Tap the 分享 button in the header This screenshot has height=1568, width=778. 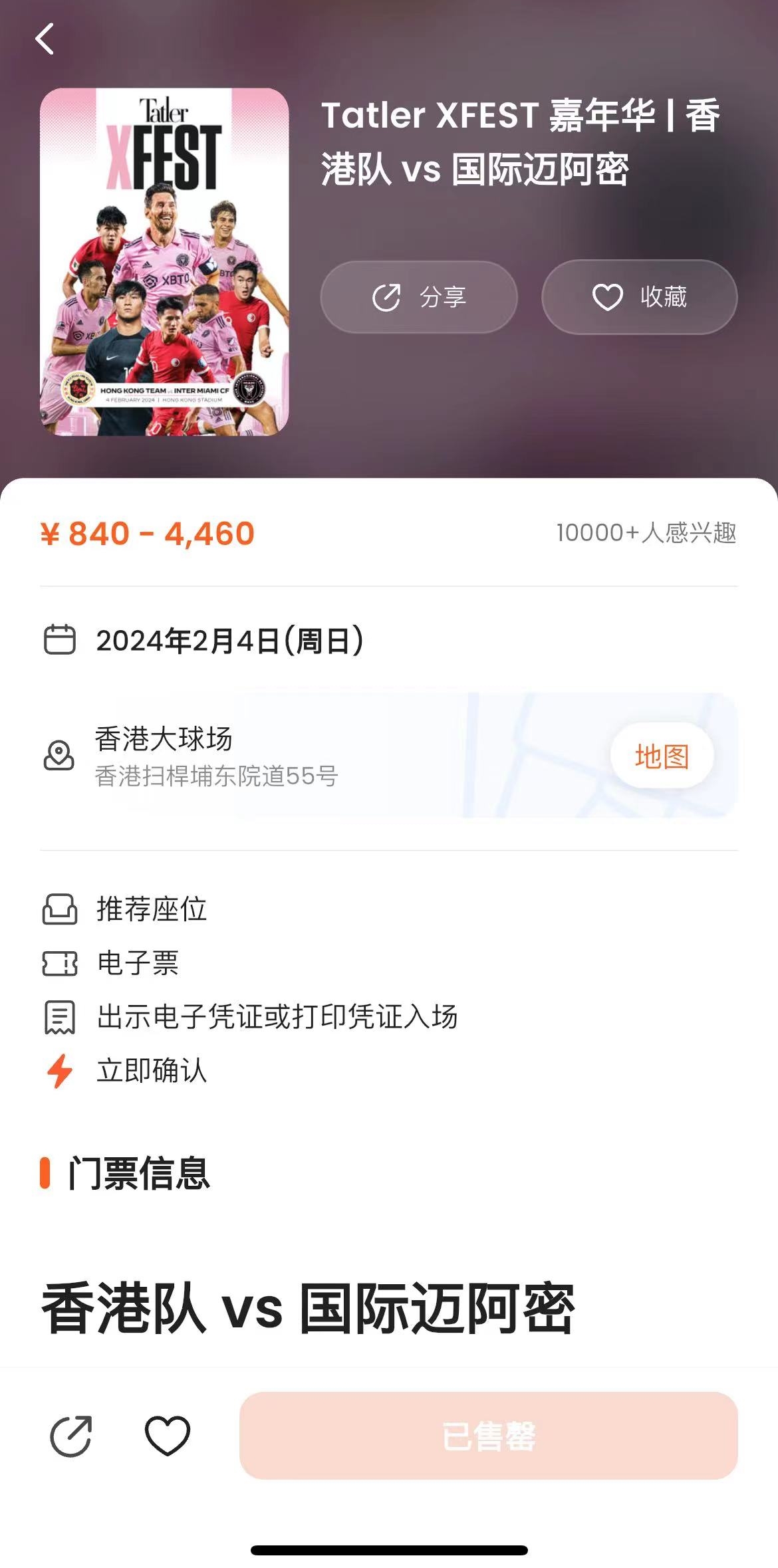pos(419,296)
